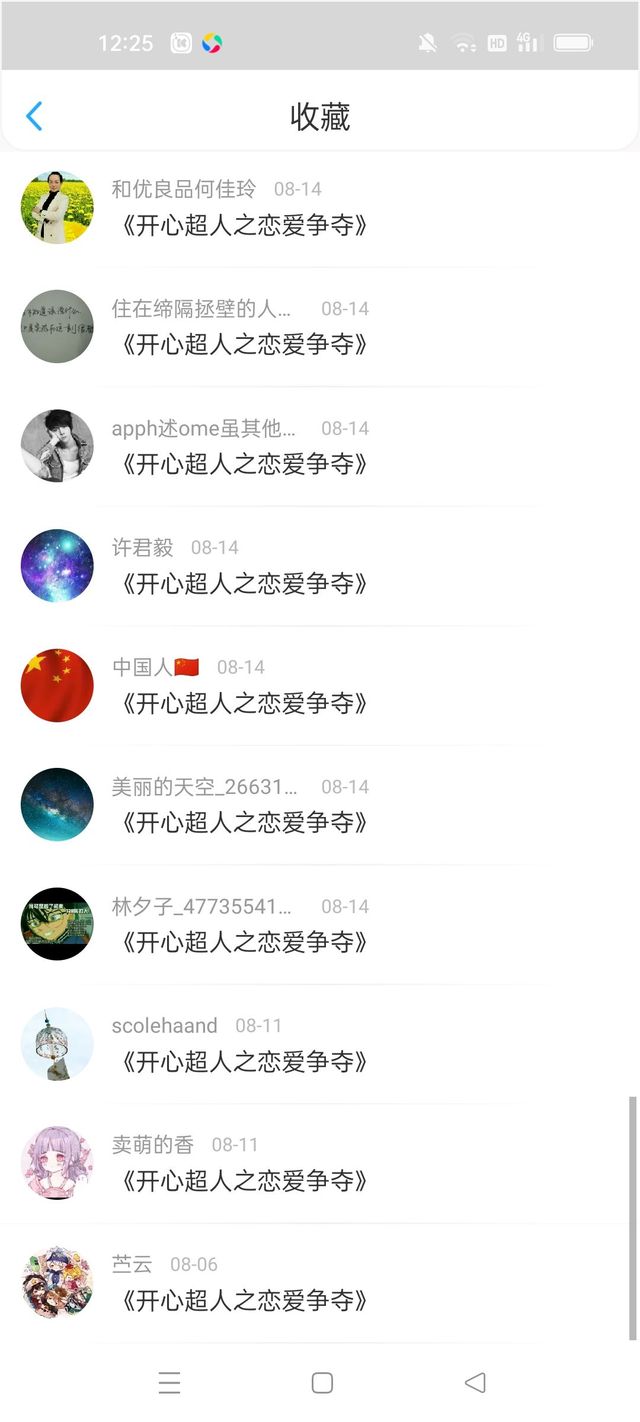Screen dimensions: 640x1422
Task: Go back from the 收藏 page
Action: (x=34, y=116)
